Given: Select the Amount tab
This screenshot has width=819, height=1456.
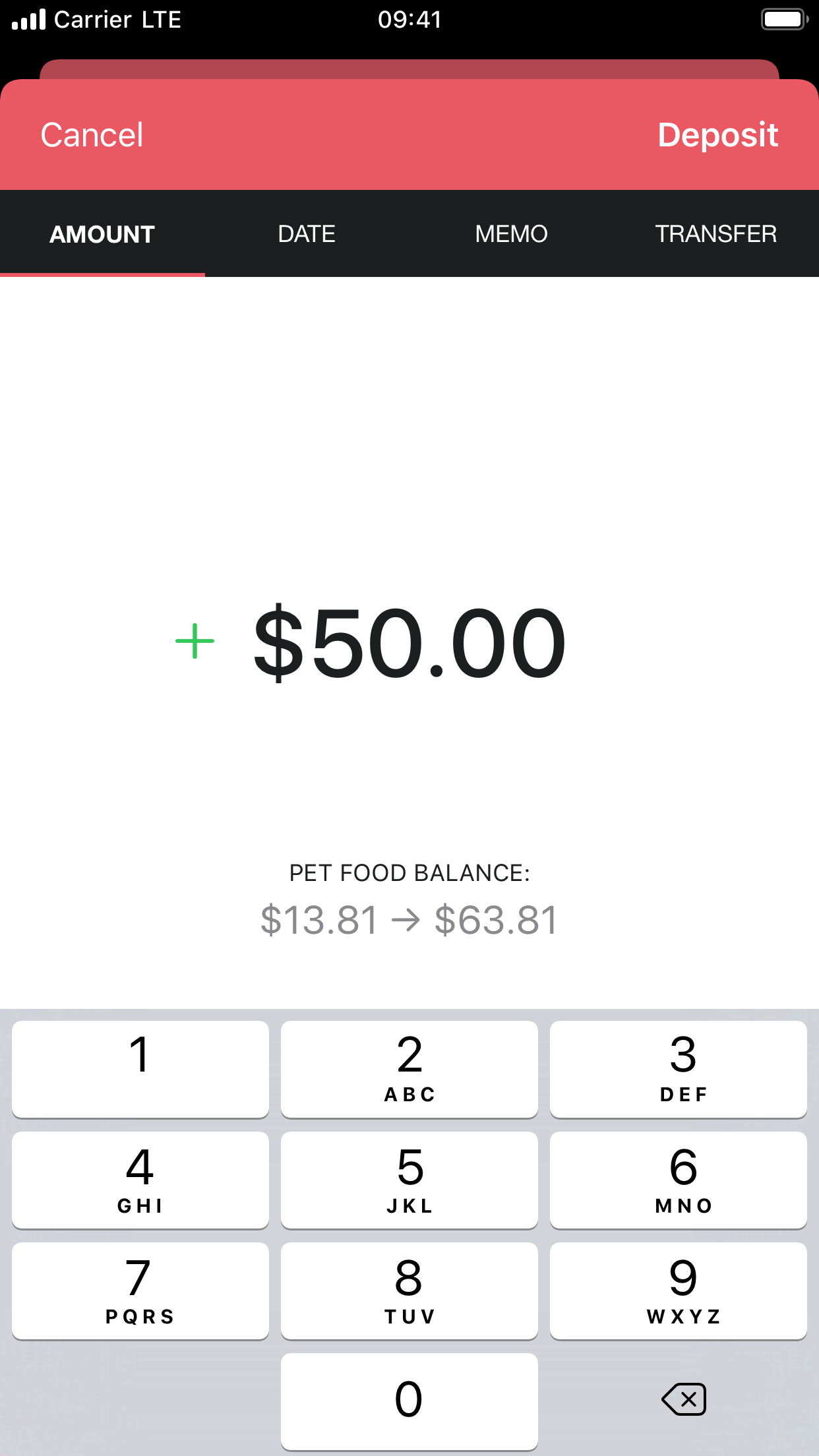Looking at the screenshot, I should click(x=102, y=233).
